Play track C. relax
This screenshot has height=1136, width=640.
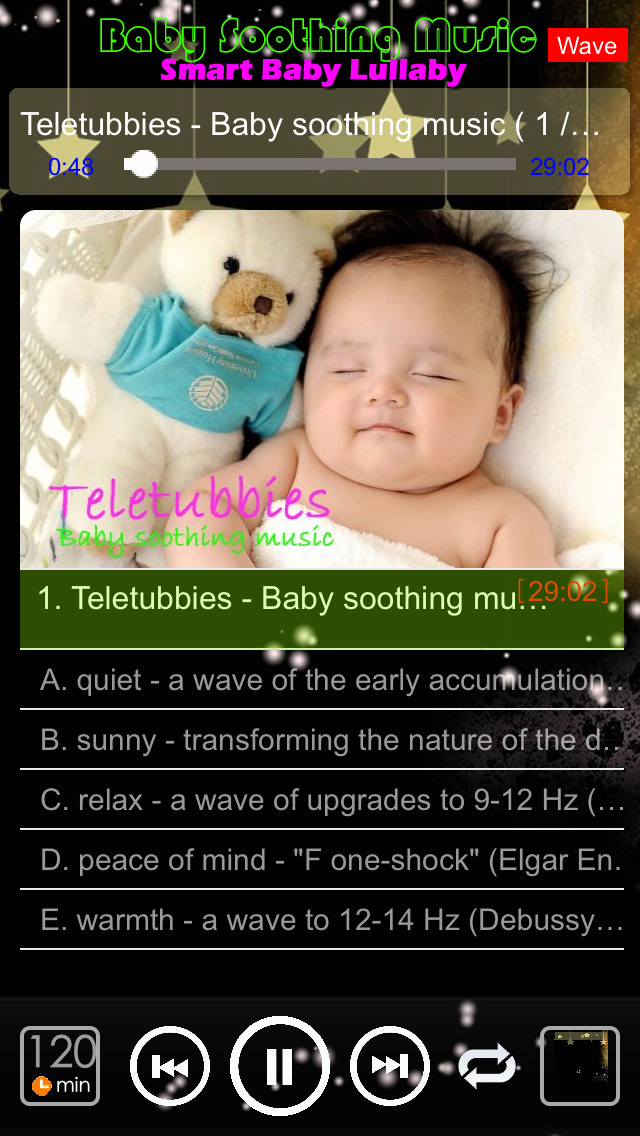[x=320, y=800]
